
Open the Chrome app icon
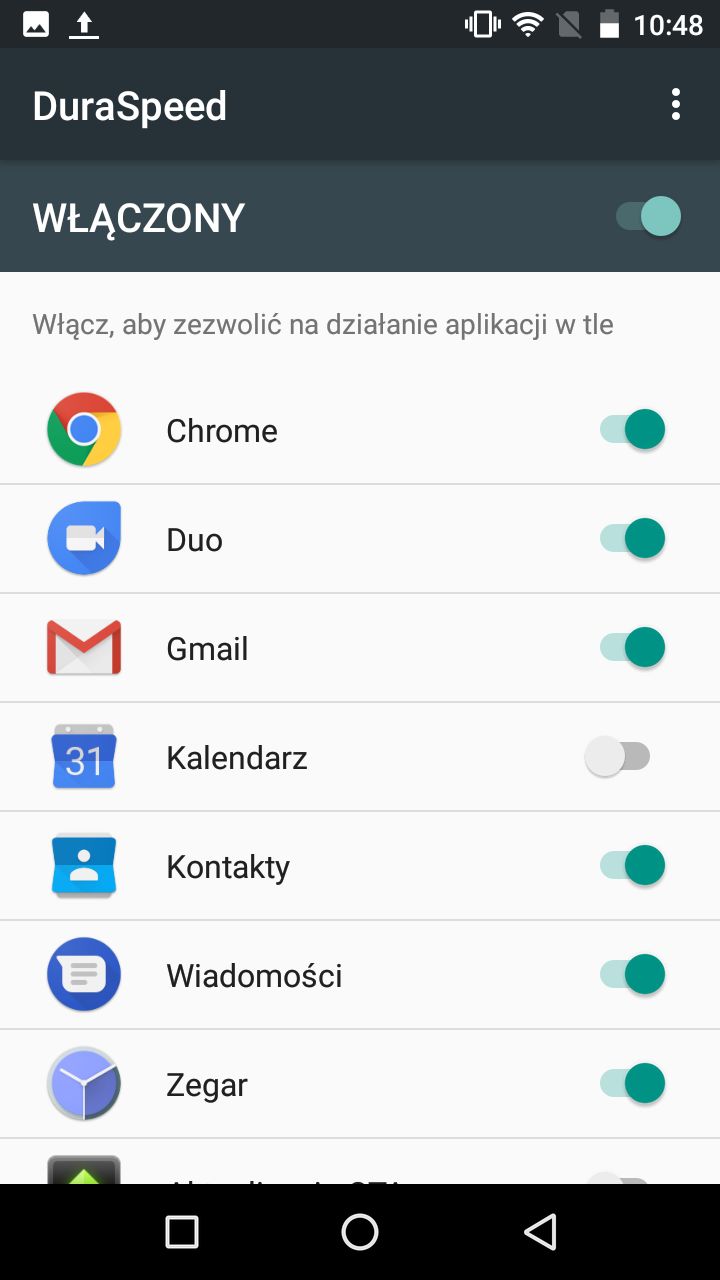pyautogui.click(x=84, y=429)
